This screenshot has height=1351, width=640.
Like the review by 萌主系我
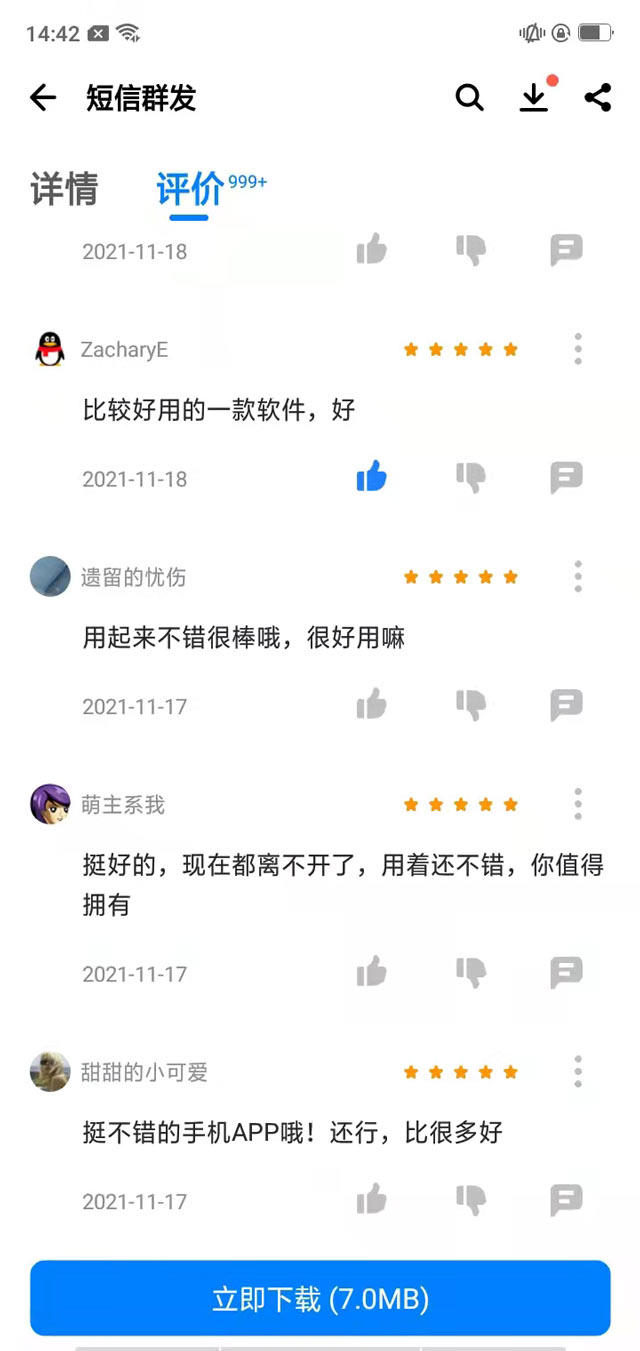371,972
